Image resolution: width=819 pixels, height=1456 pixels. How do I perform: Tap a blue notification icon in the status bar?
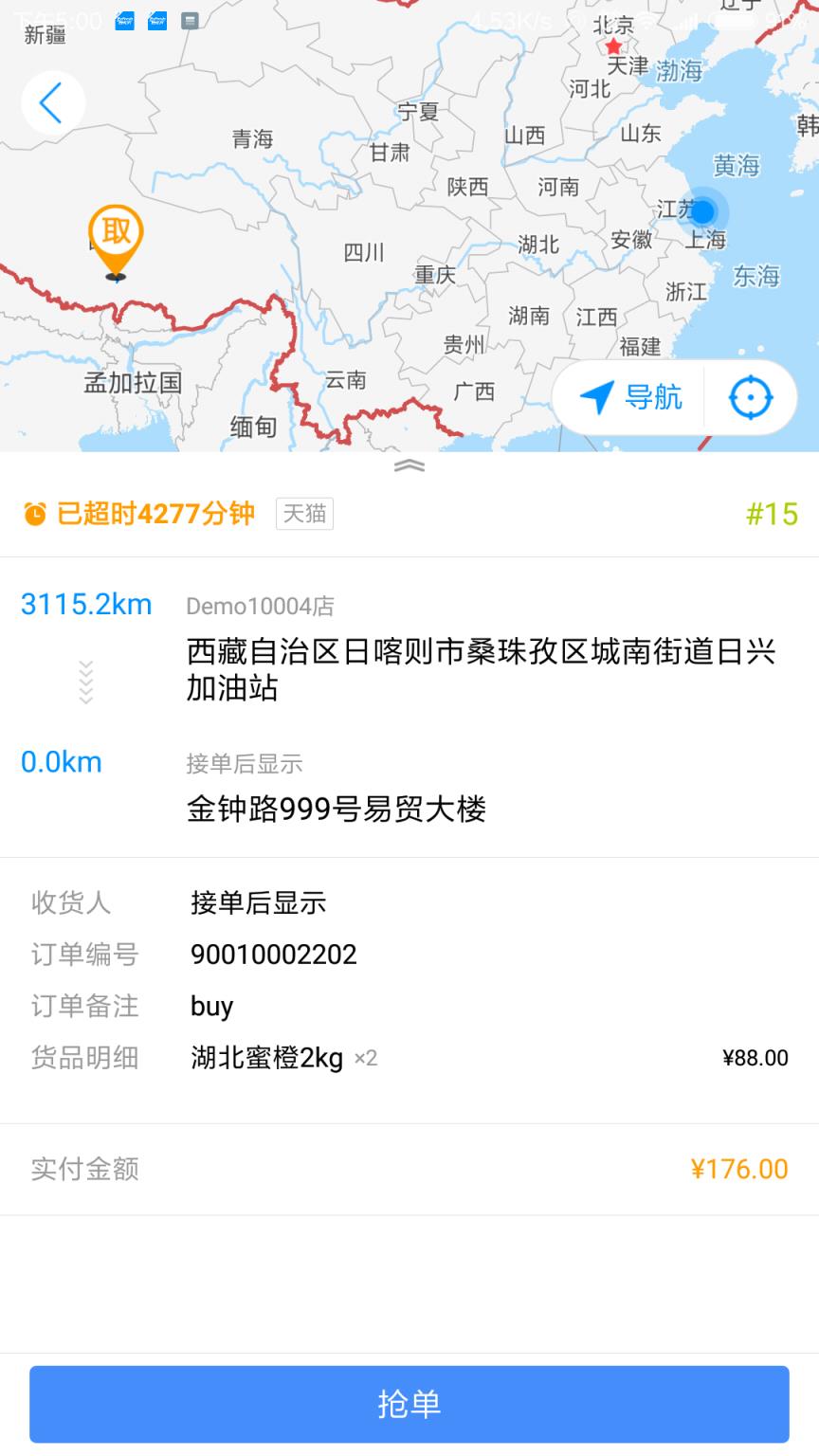pos(123,20)
